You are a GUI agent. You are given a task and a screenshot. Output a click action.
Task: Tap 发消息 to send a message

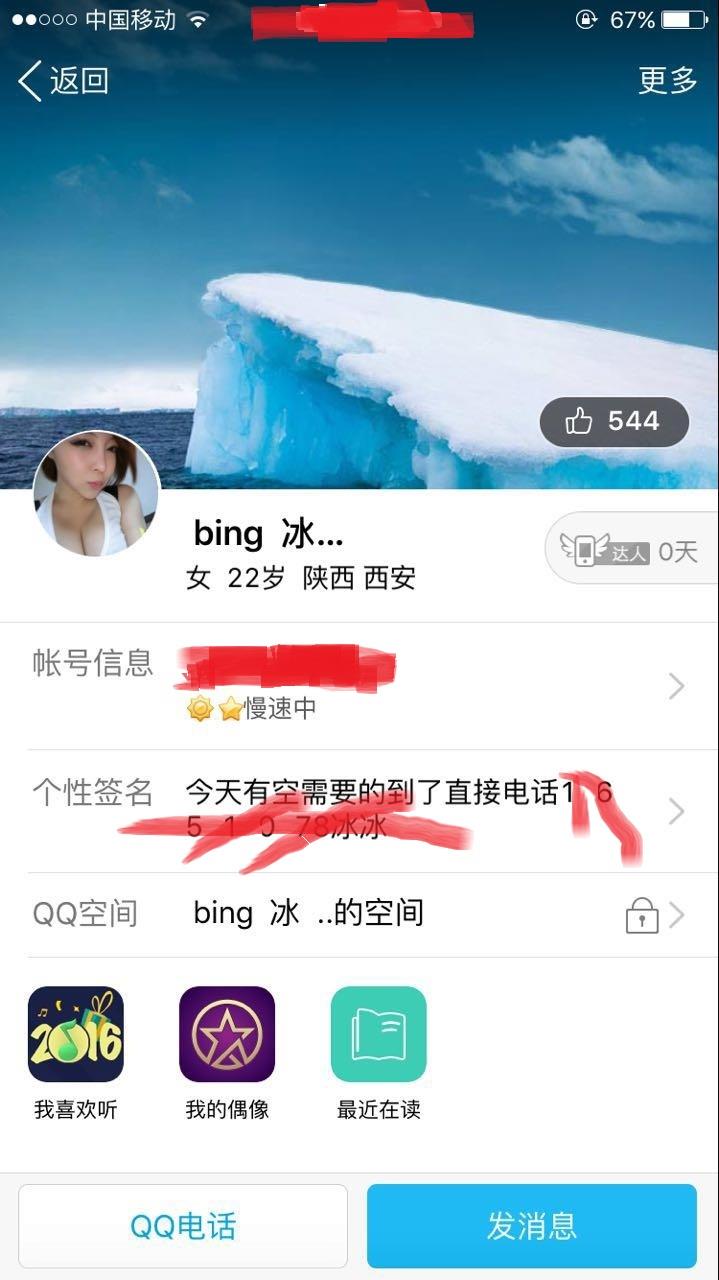point(531,1226)
